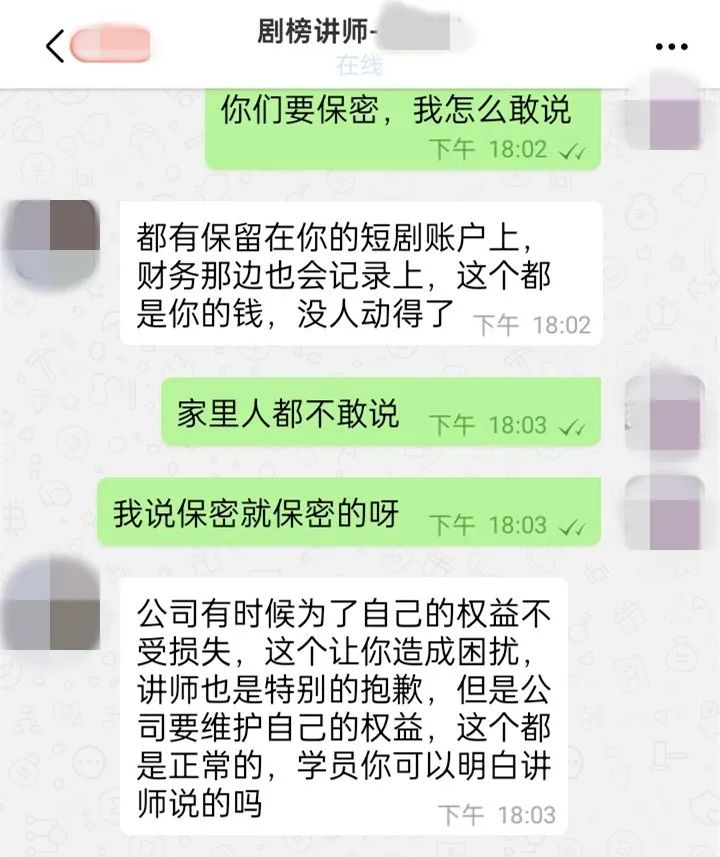Open the three-dot overflow menu

670,46
